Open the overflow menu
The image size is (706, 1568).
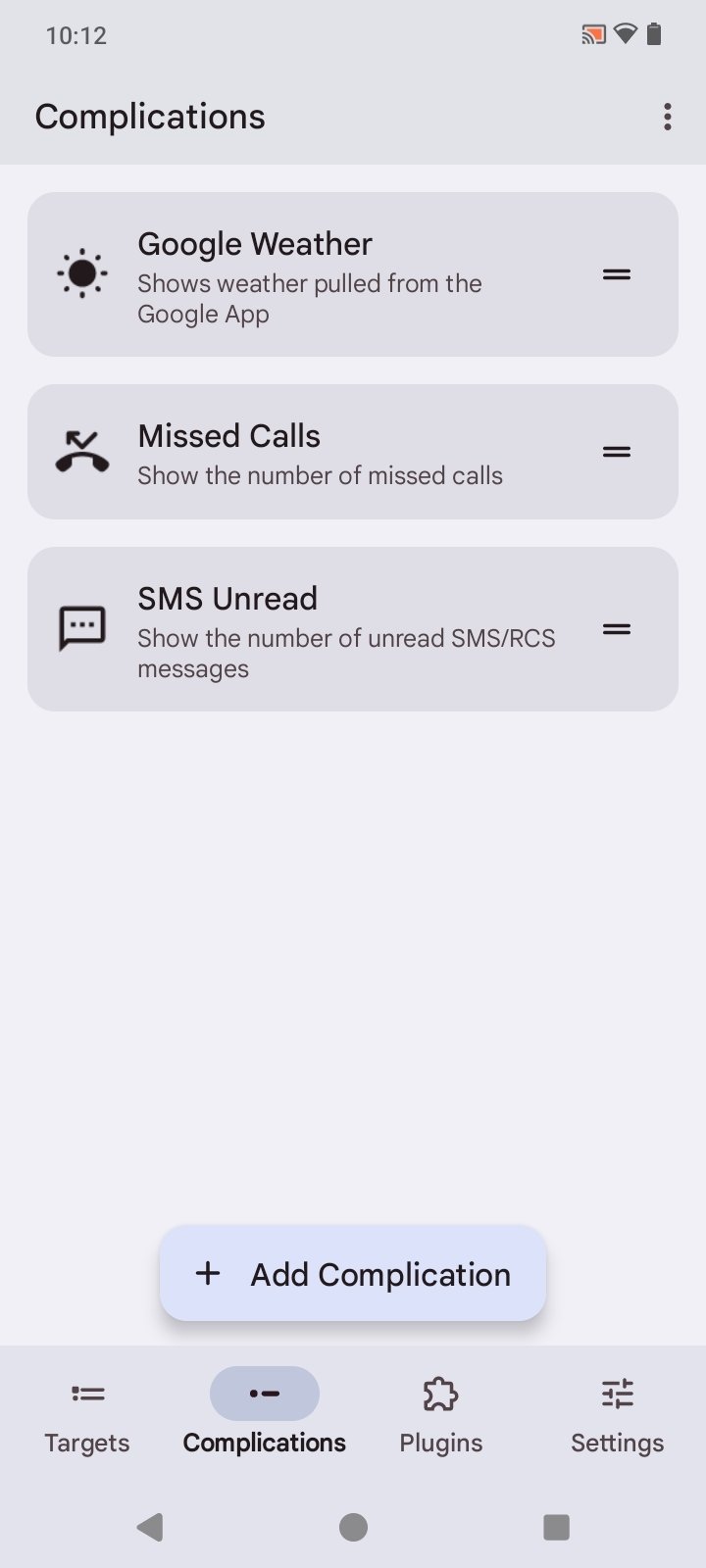[667, 117]
